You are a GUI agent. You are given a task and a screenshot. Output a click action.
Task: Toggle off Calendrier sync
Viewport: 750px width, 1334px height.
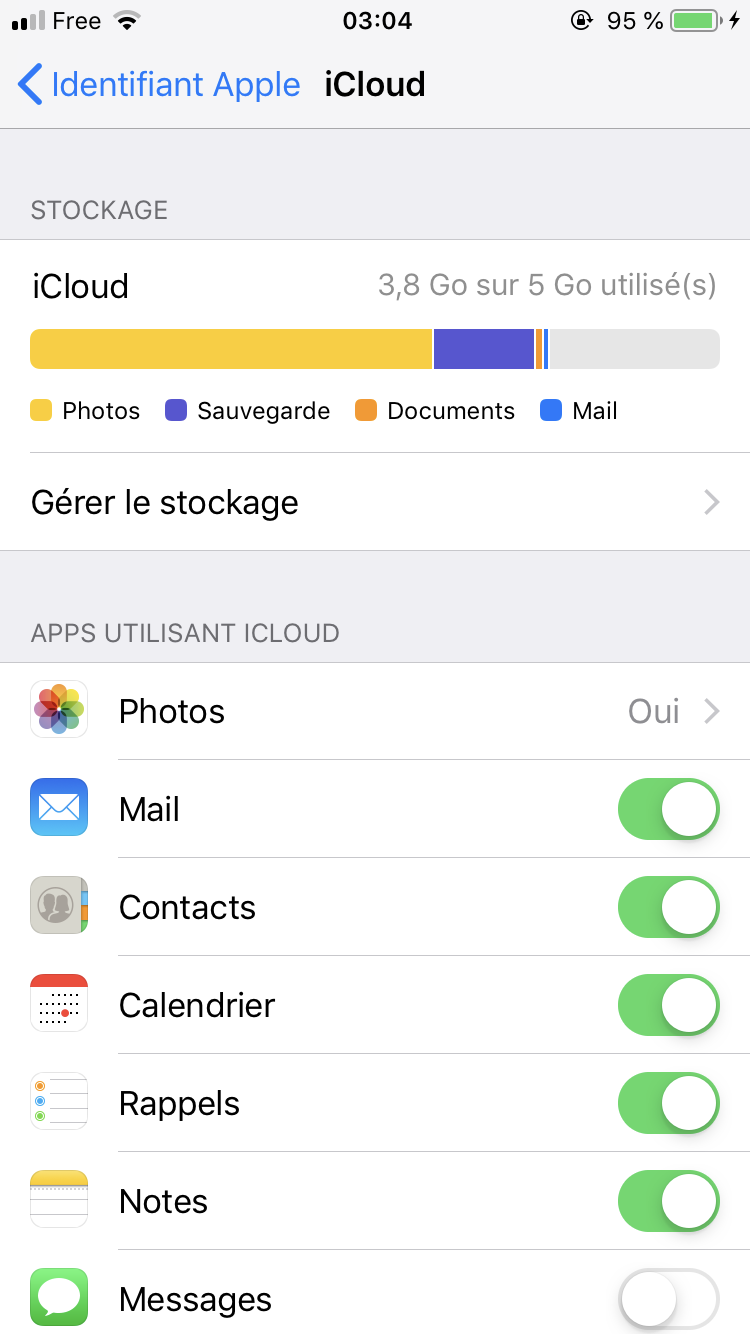coord(668,1005)
